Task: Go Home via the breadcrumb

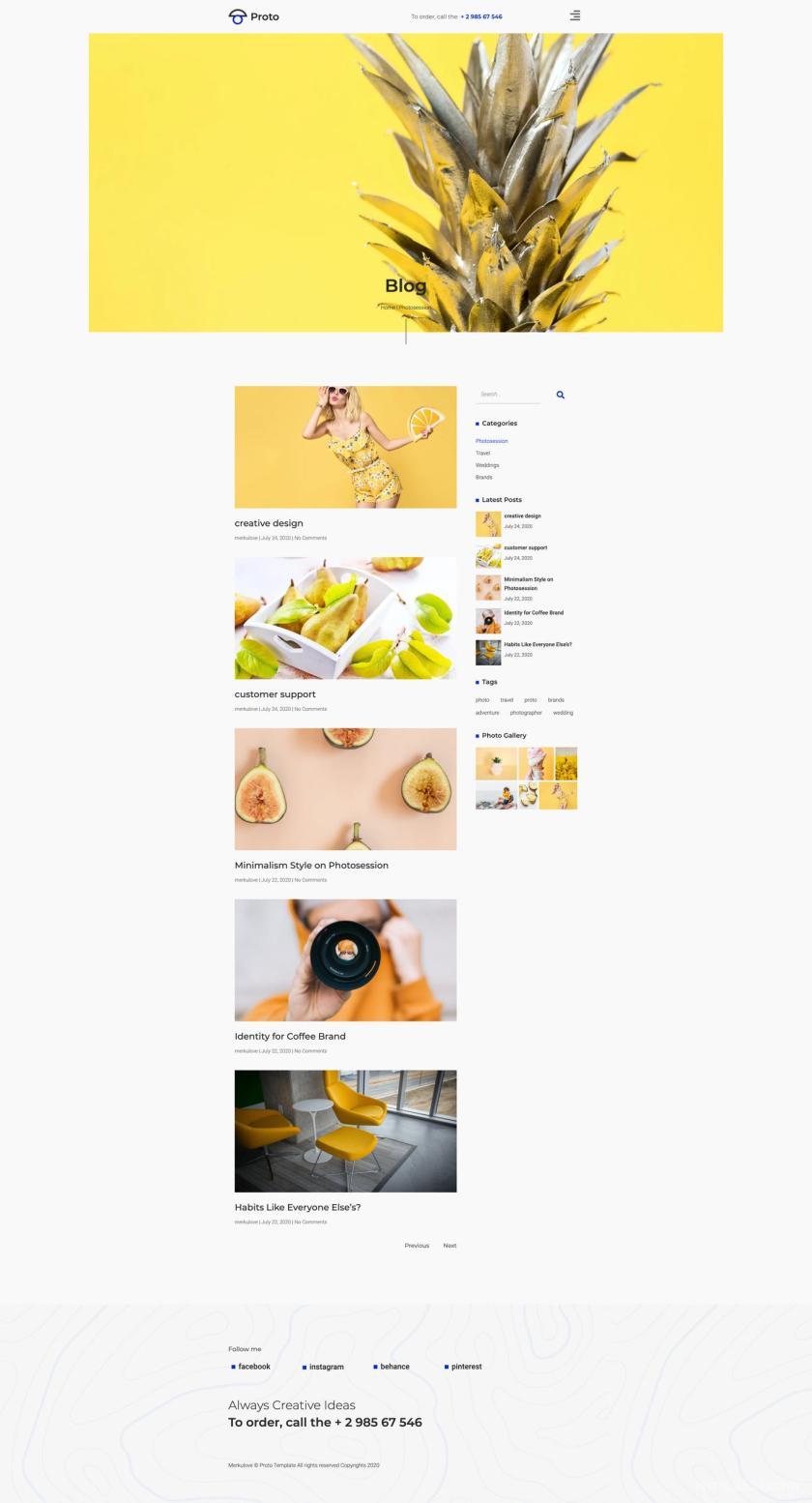Action: 388,308
